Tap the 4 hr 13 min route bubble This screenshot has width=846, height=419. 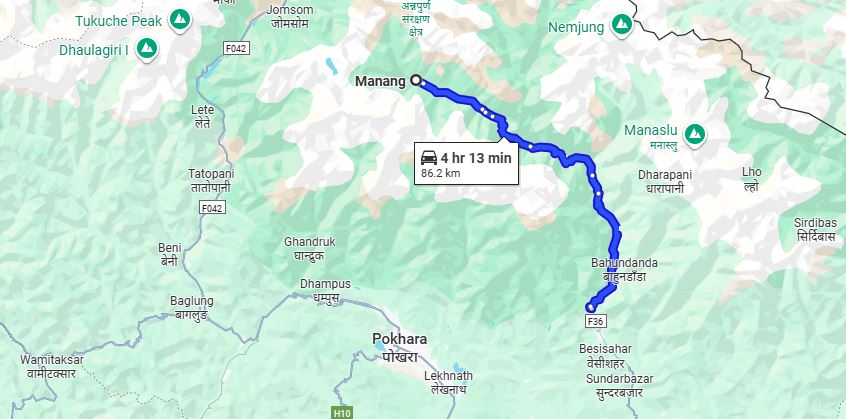pos(466,164)
